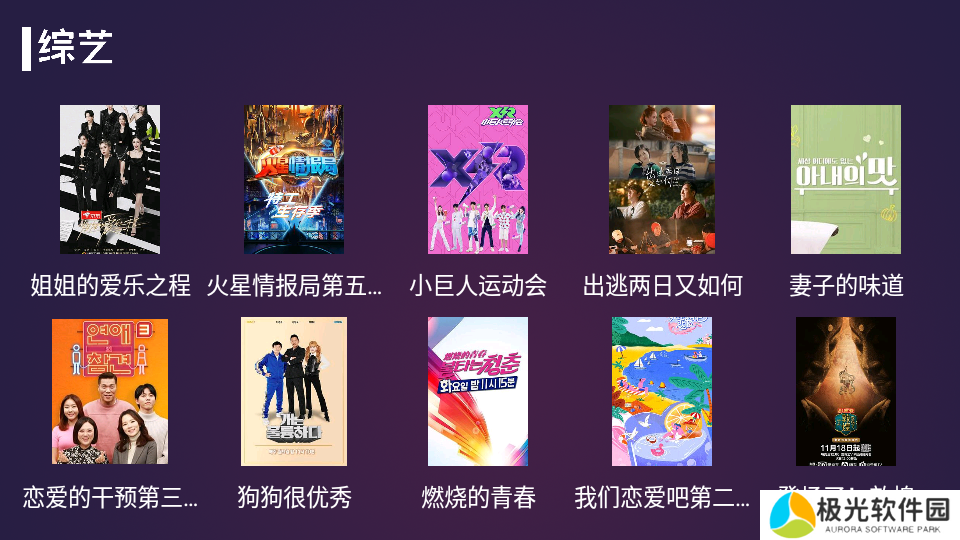Select 恋爱的干预第三季 poster
The image size is (960, 540).
(x=110, y=391)
